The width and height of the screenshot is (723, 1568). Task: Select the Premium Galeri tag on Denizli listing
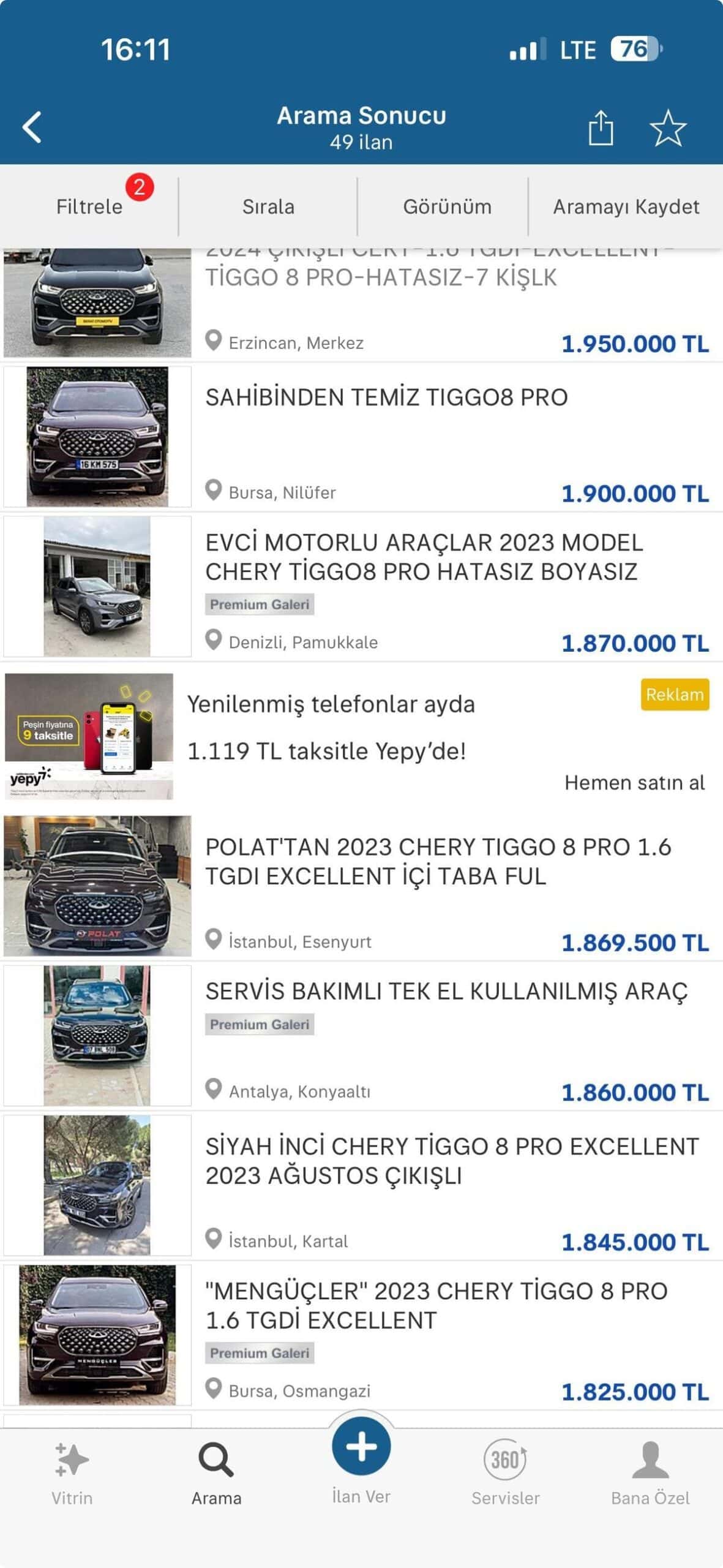[x=260, y=605]
